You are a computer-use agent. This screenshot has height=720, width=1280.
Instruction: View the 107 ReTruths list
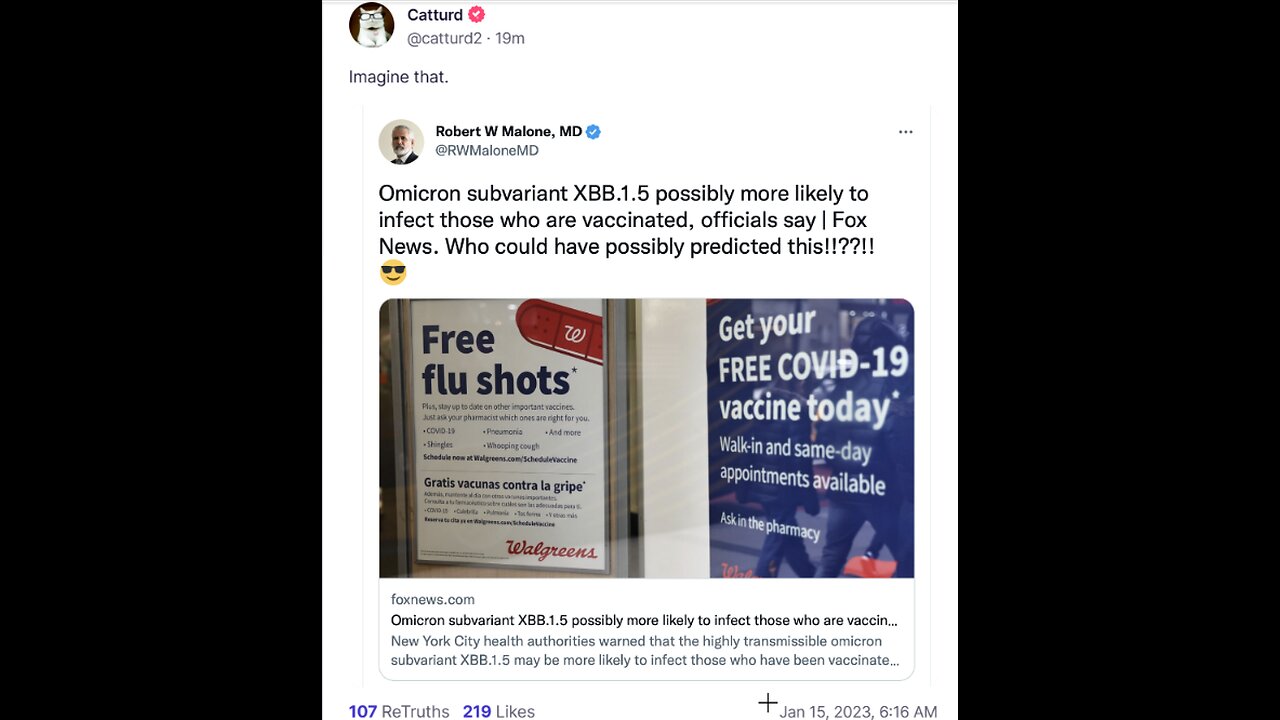(398, 711)
